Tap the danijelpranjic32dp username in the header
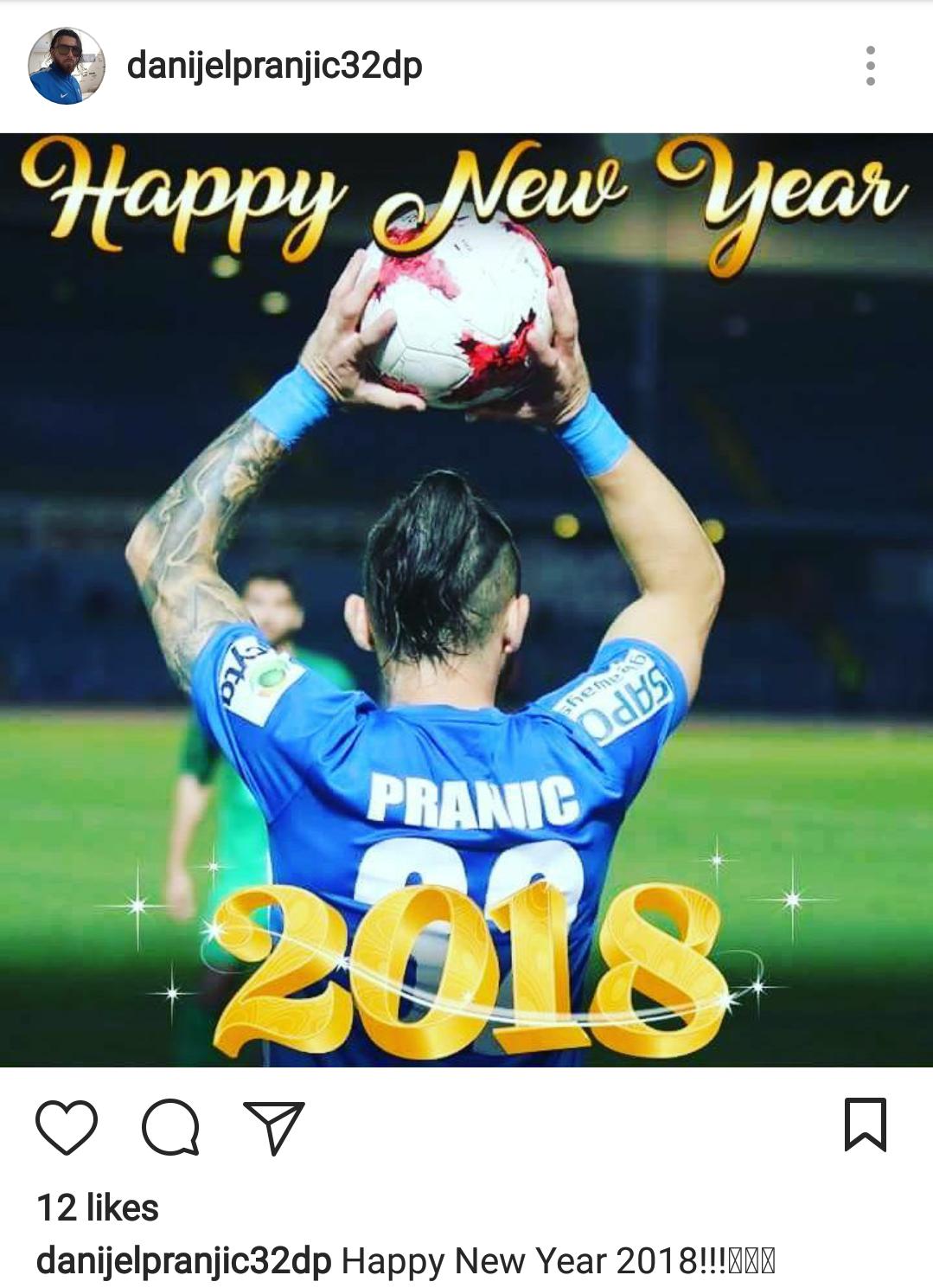Viewport: 933px width, 1288px height. tap(274, 66)
